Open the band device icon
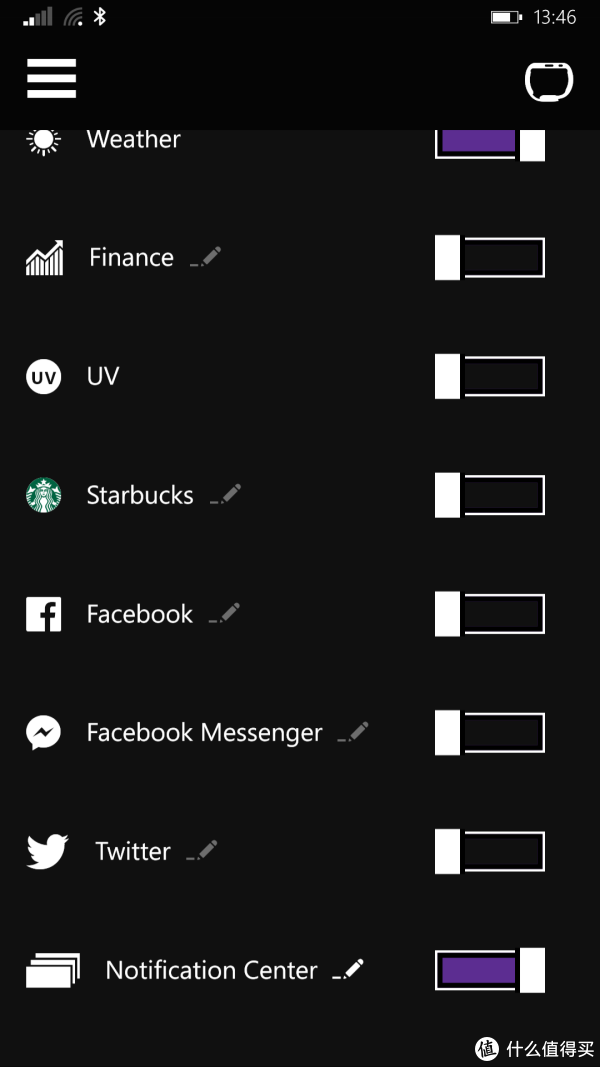Image resolution: width=600 pixels, height=1067 pixels. [x=549, y=82]
